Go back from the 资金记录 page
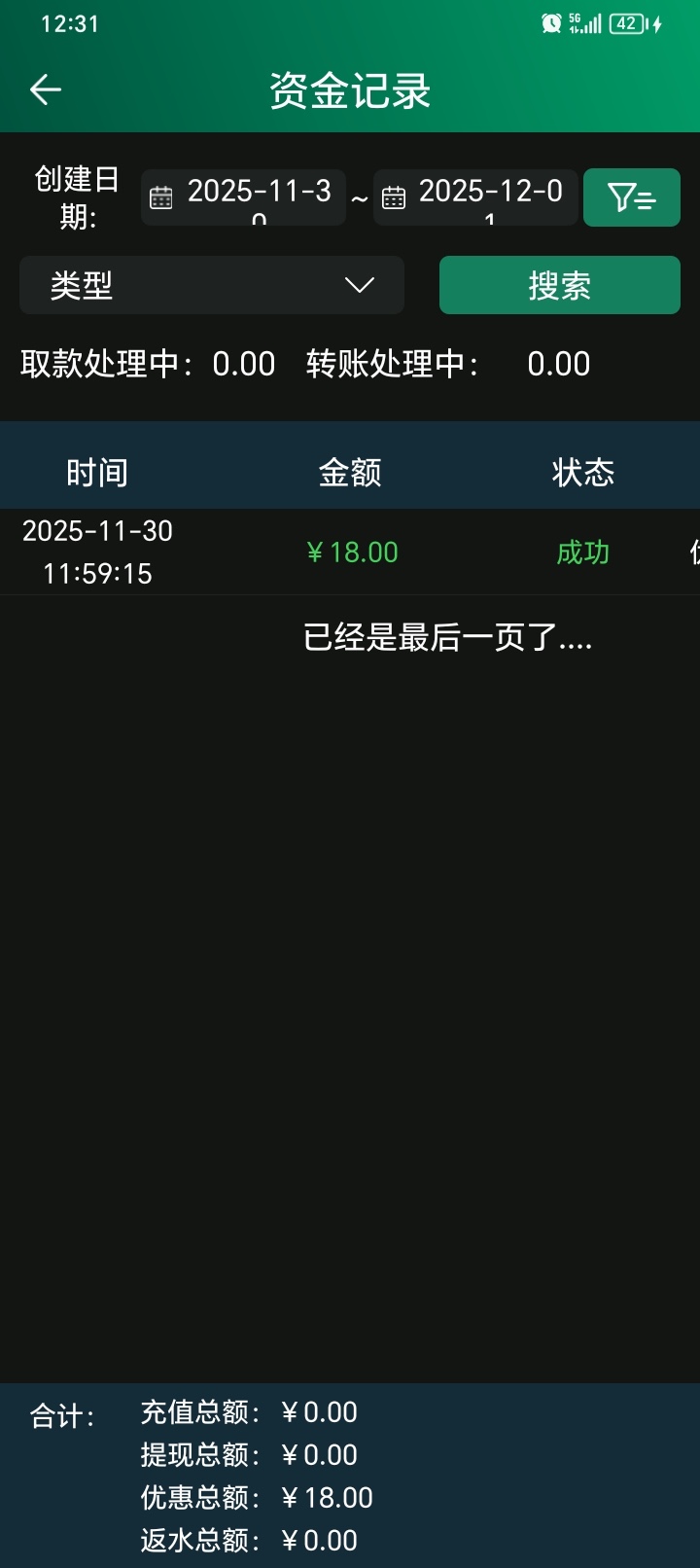700x1568 pixels. 46,90
